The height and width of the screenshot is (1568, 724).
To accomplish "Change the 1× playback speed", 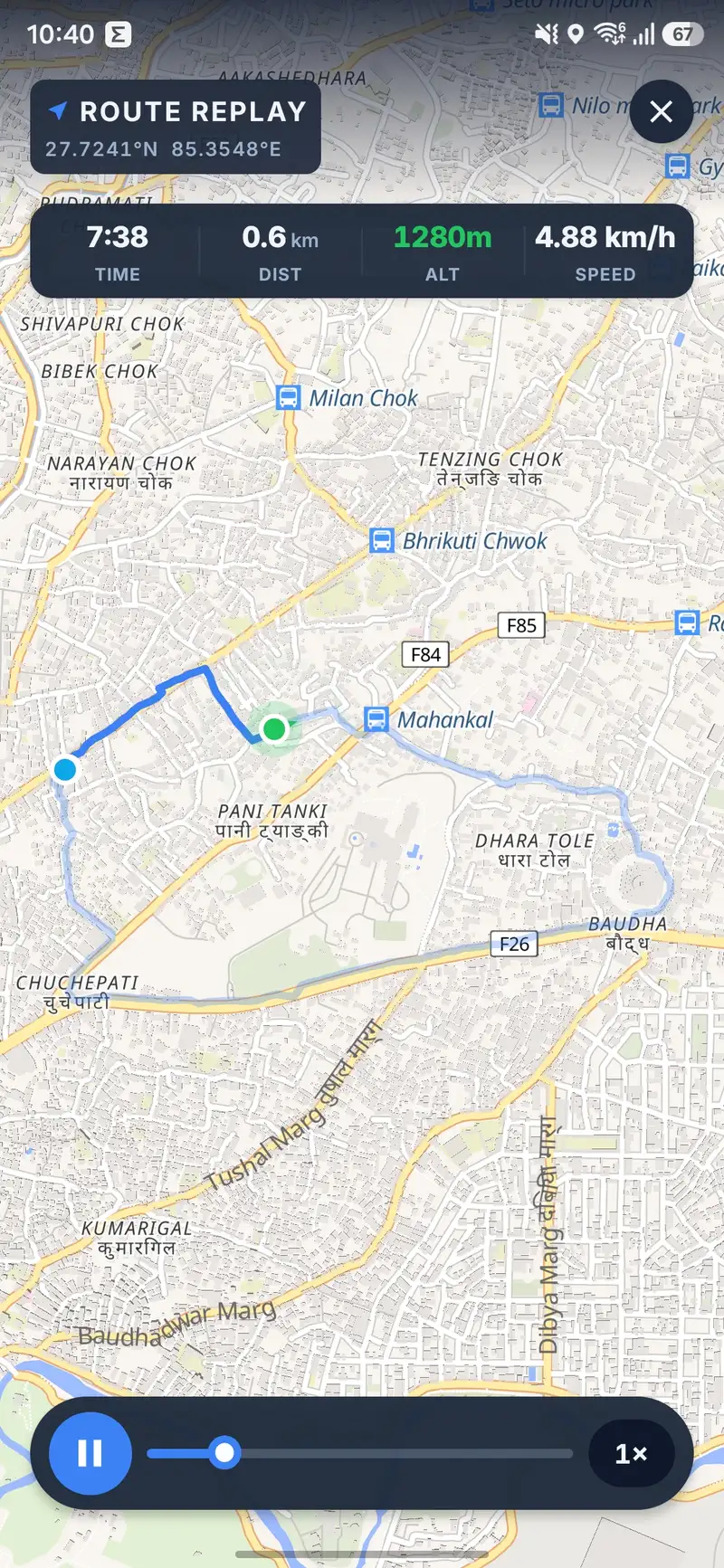I will [631, 1454].
